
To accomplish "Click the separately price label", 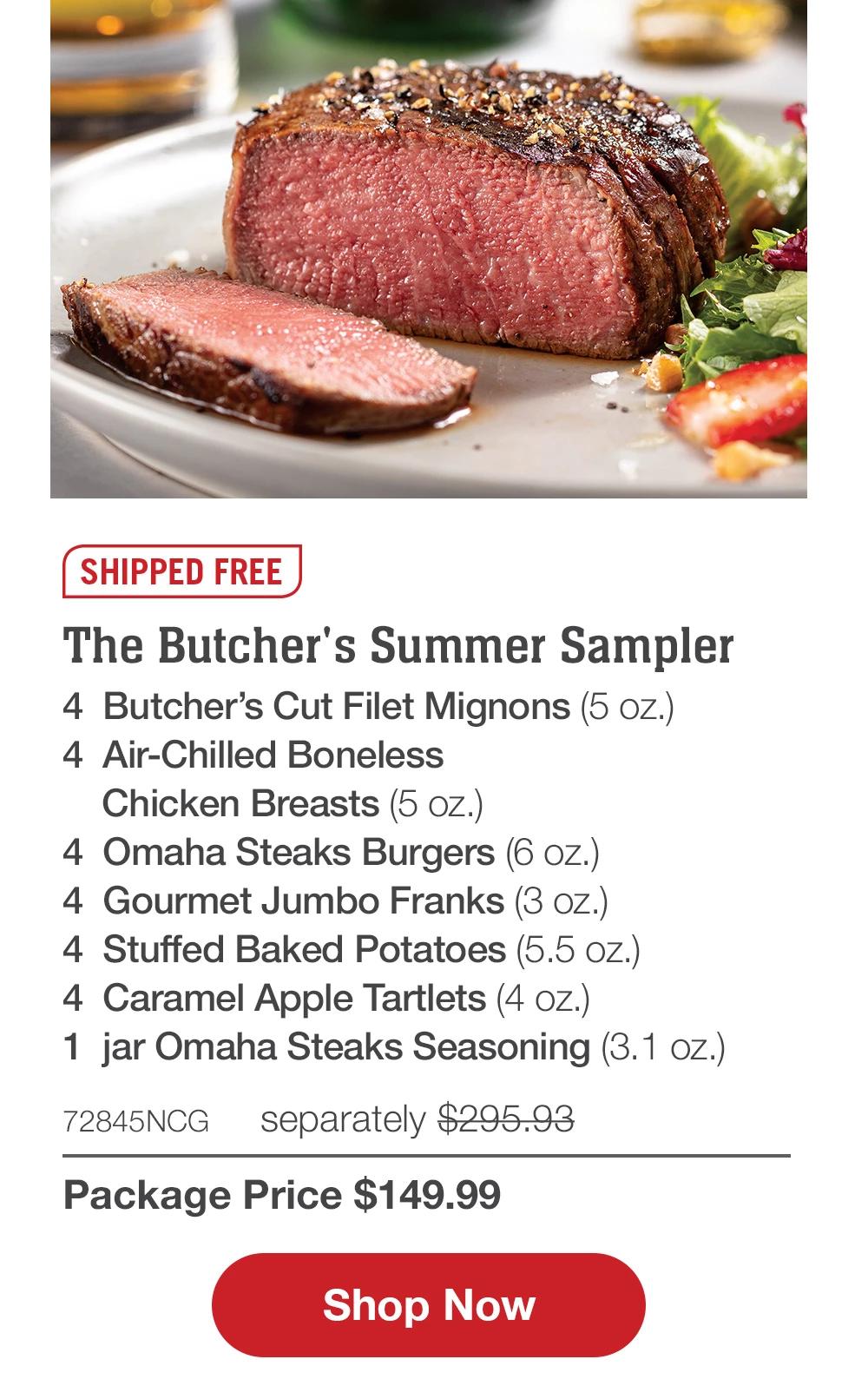I will pos(343,1118).
